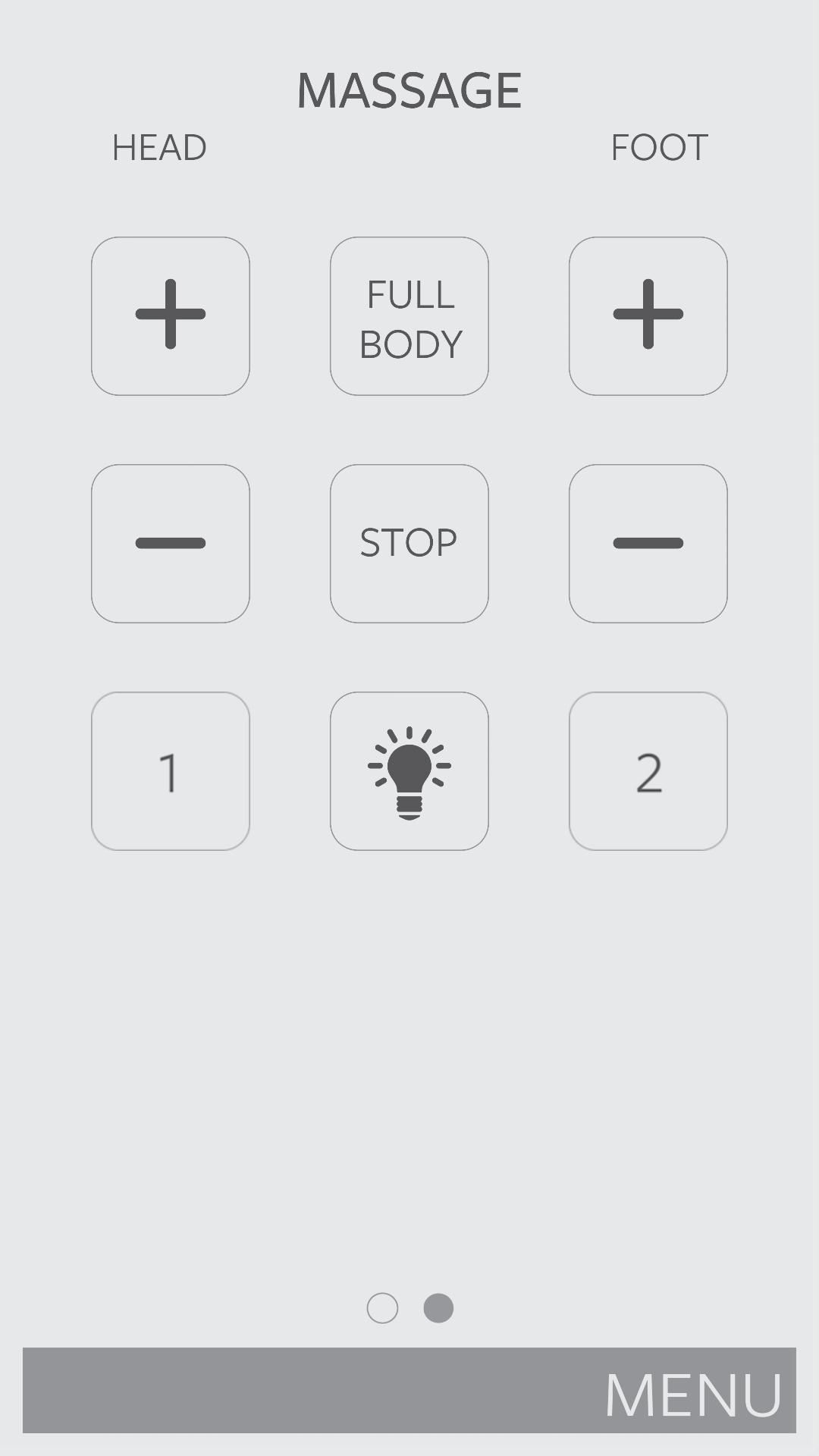Increase head position with plus control
Image resolution: width=819 pixels, height=1456 pixels.
click(170, 315)
